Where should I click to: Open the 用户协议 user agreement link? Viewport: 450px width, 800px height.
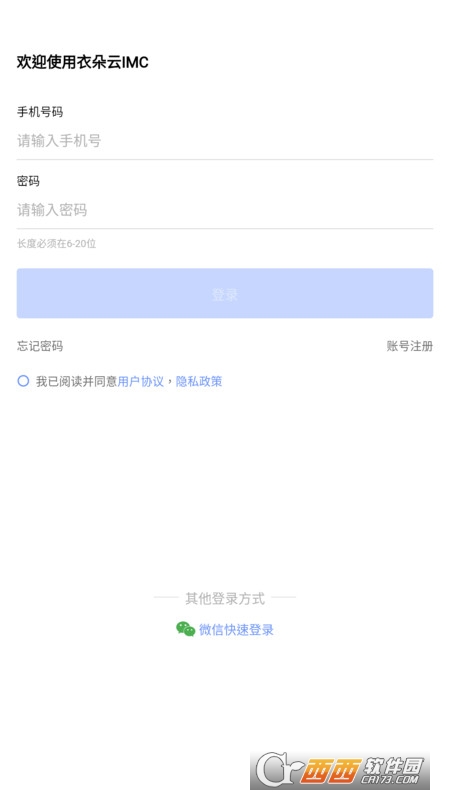point(141,381)
